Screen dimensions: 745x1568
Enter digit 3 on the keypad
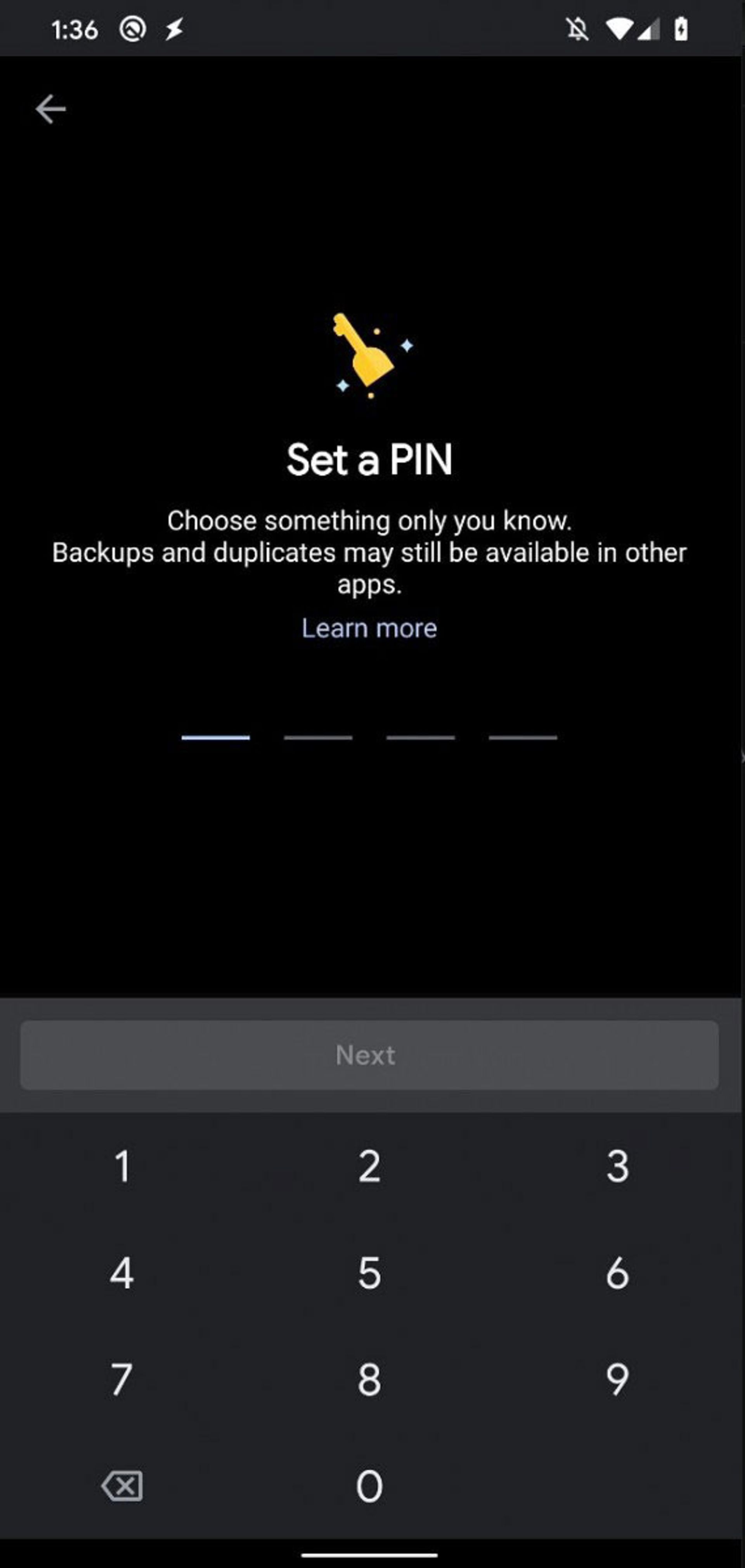pyautogui.click(x=617, y=1166)
